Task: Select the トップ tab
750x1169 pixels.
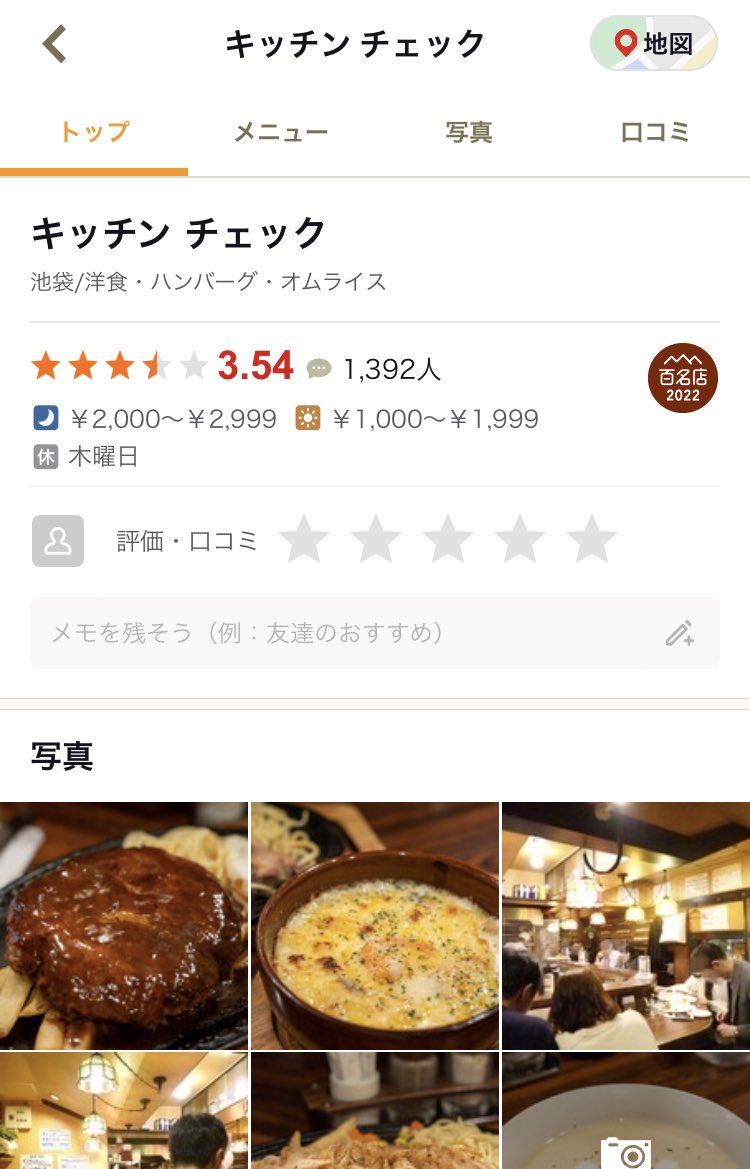Action: point(94,132)
